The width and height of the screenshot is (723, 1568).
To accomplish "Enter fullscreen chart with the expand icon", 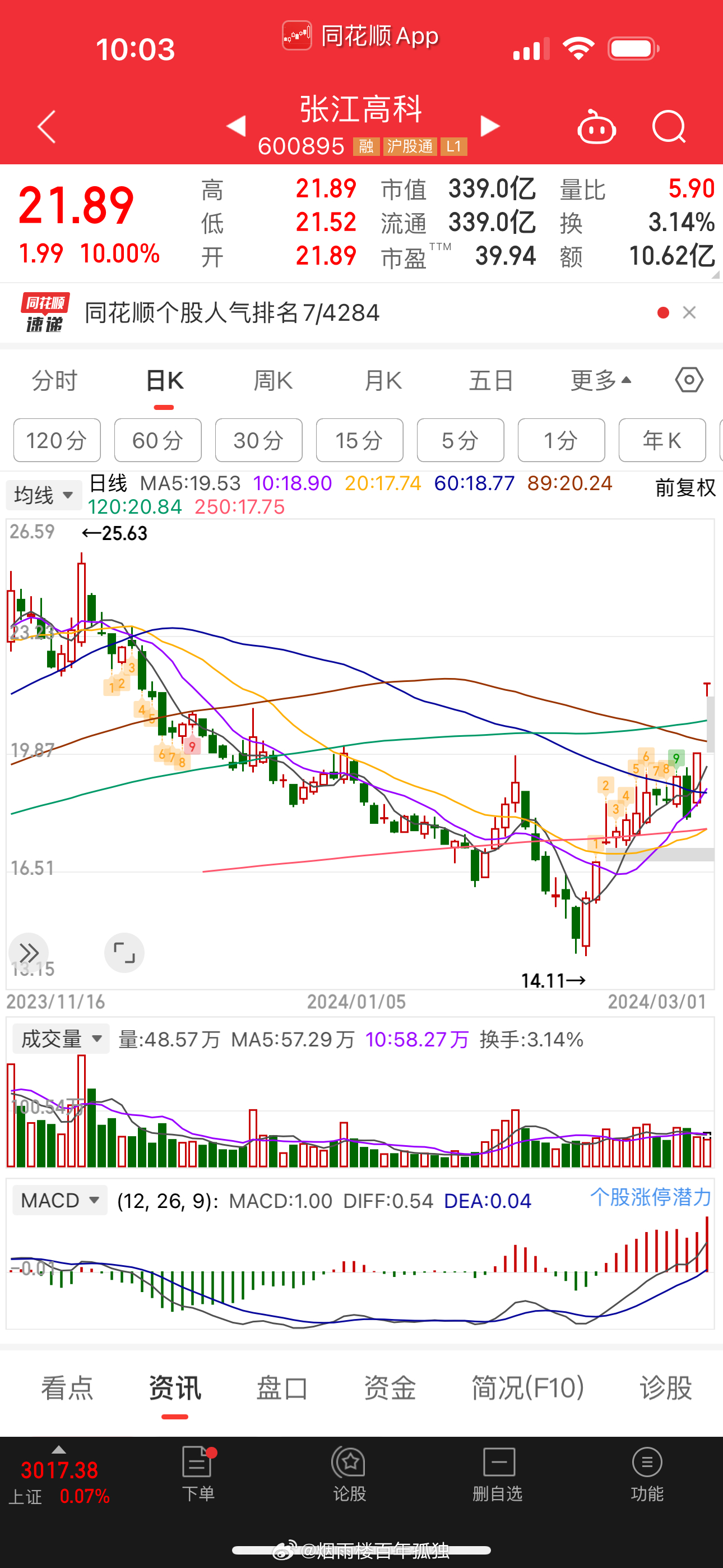I will pyautogui.click(x=124, y=953).
